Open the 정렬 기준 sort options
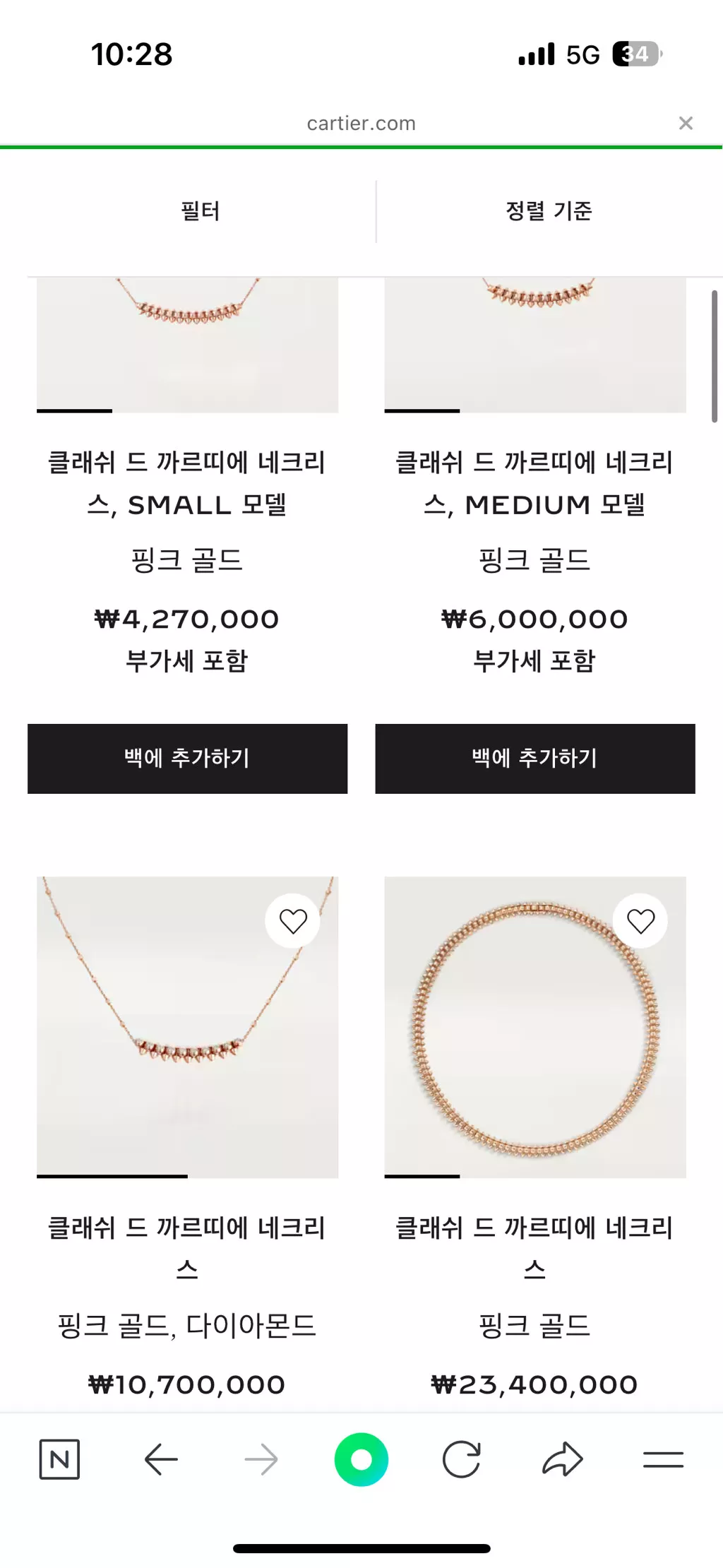 click(549, 210)
